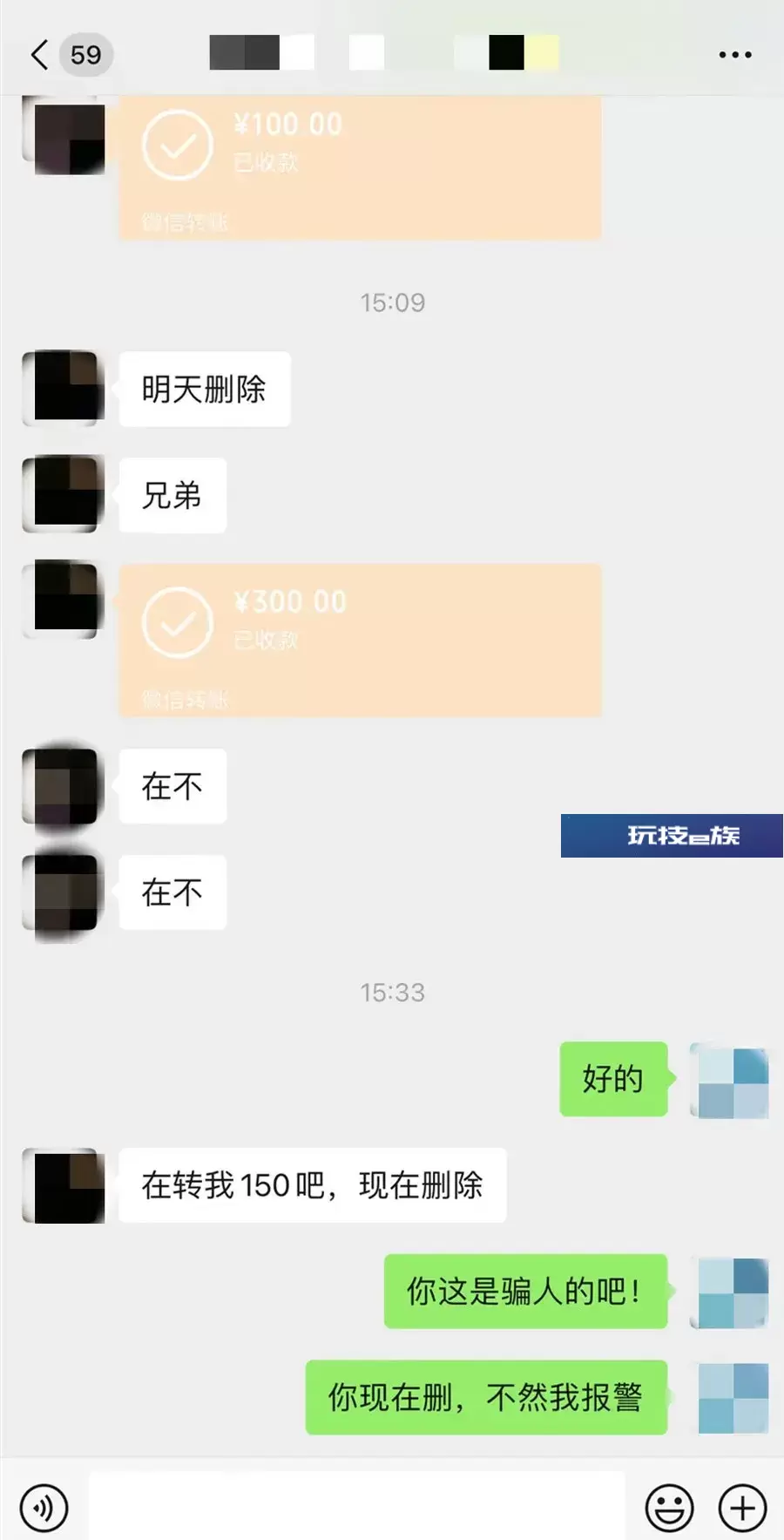Switch to voice message input
Screen dimensions: 784x1540
pyautogui.click(x=44, y=1507)
